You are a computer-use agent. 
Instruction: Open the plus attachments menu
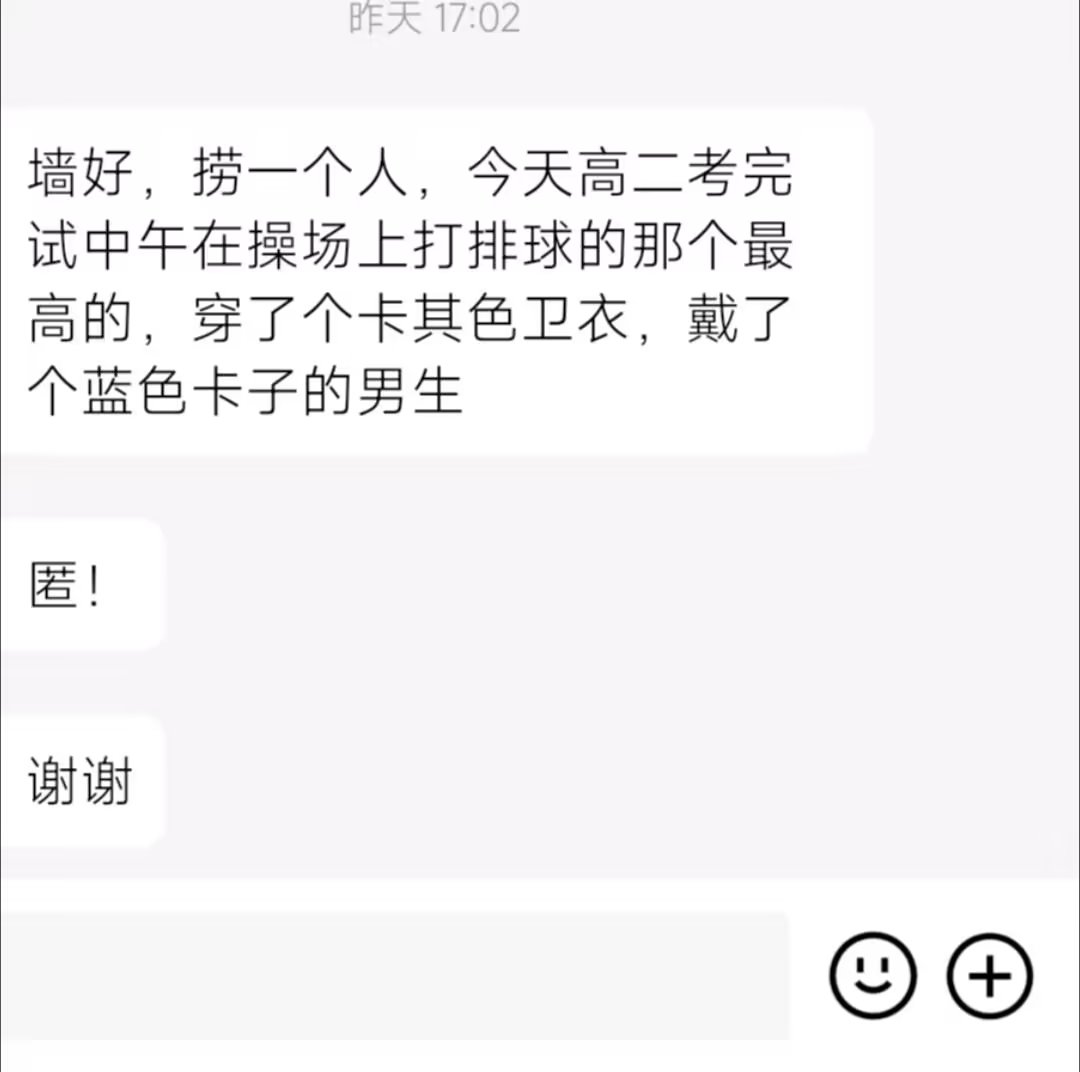(x=990, y=975)
